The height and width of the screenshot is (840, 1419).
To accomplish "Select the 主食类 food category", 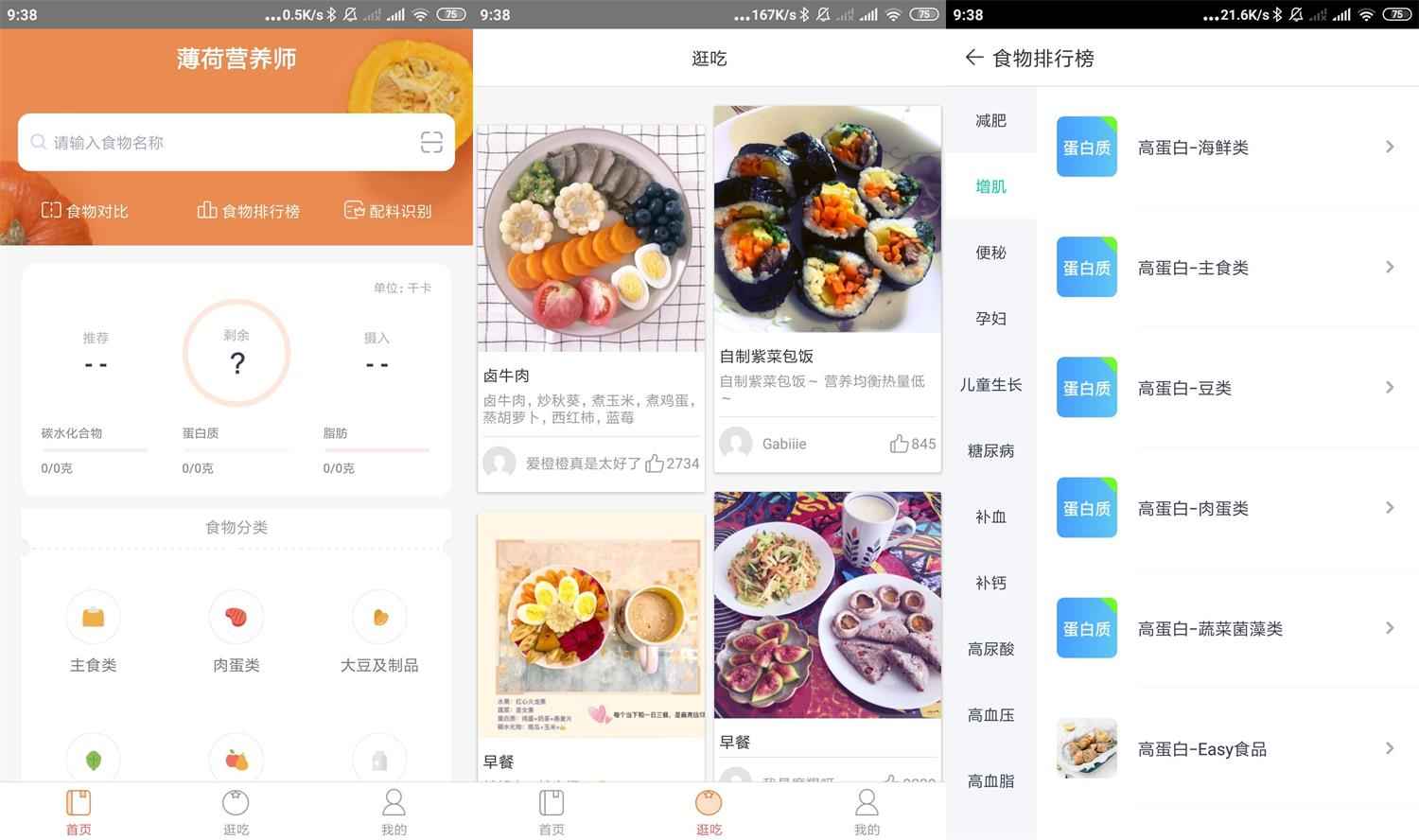I will (94, 631).
